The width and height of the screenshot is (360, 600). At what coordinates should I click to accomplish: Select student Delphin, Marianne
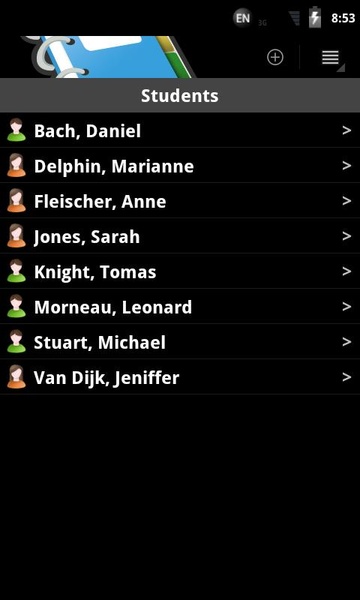pos(180,166)
